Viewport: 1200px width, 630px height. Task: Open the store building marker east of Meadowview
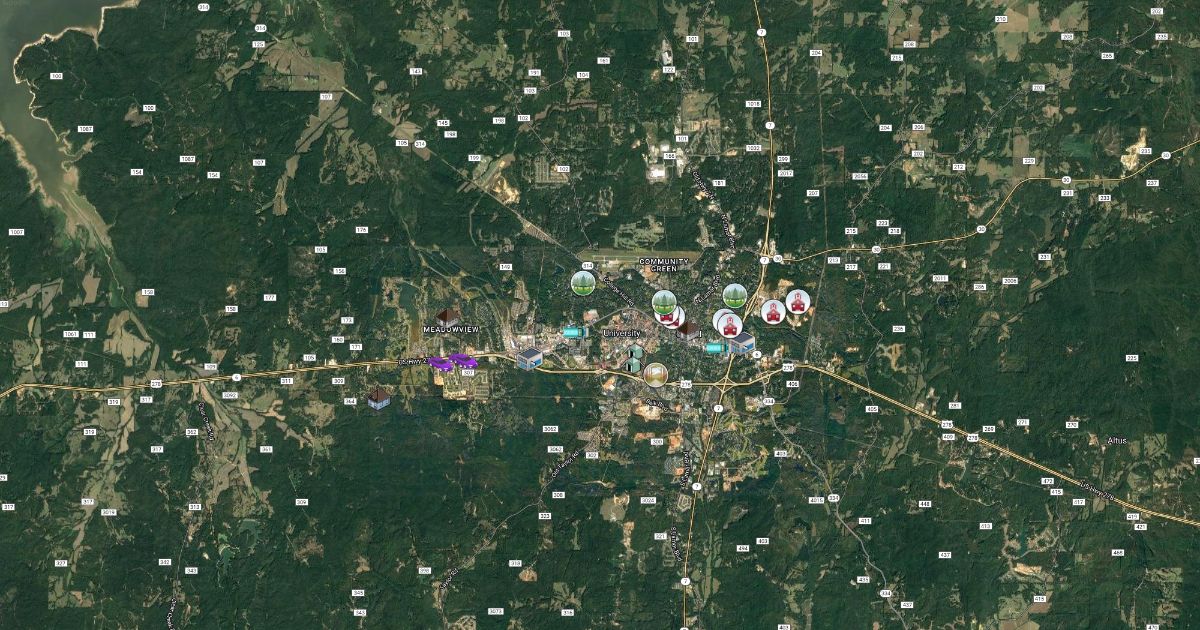tap(529, 358)
